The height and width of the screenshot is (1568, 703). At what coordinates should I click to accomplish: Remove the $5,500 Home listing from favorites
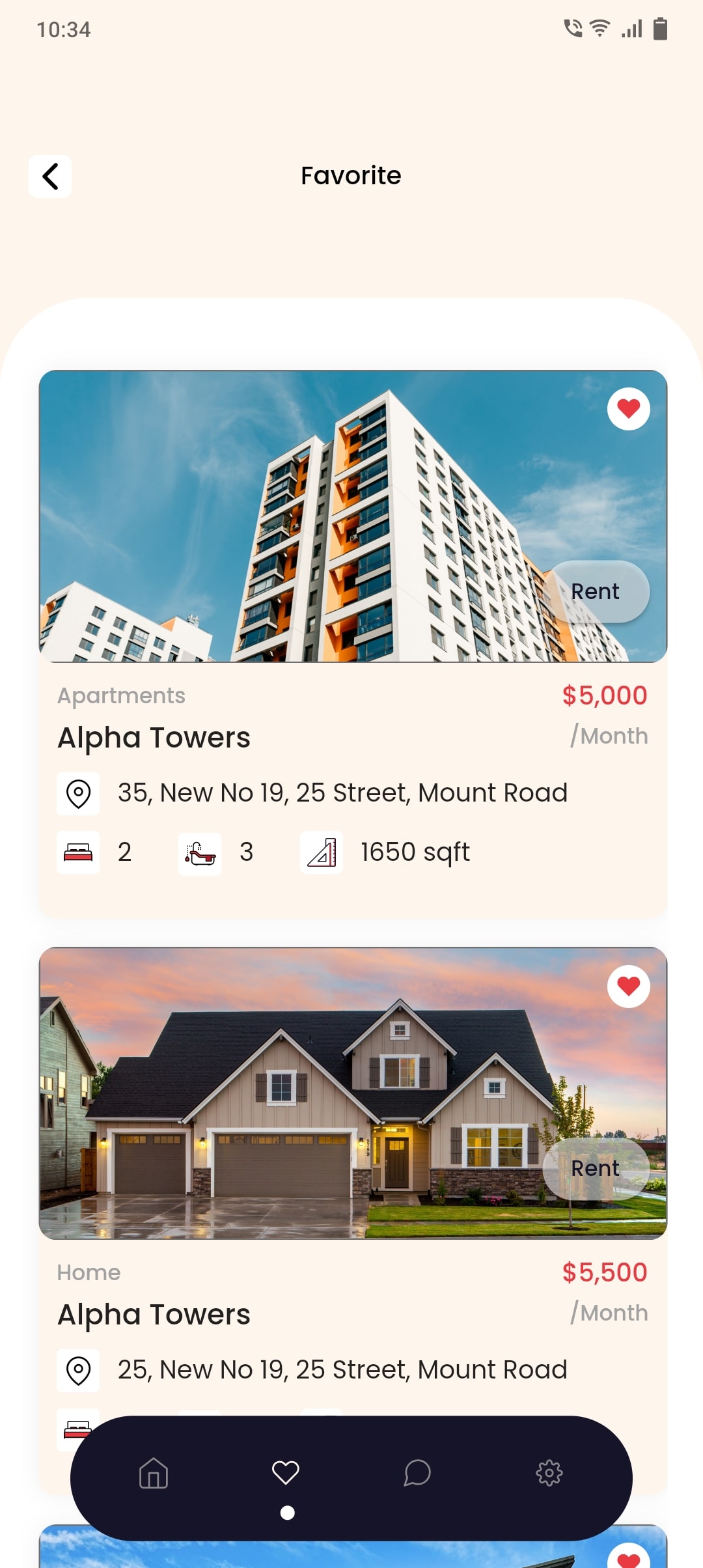(x=628, y=987)
